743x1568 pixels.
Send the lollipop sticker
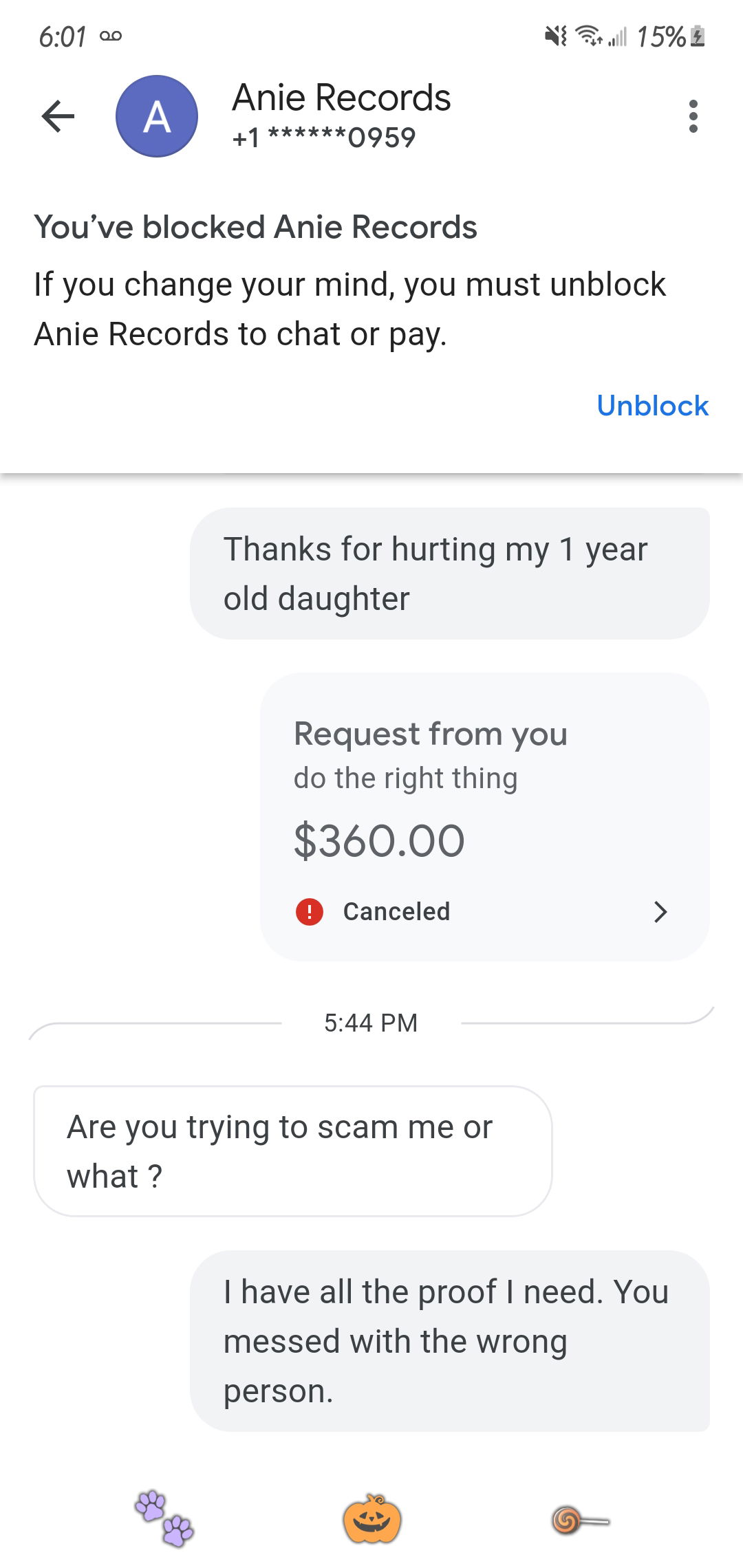580,1520
